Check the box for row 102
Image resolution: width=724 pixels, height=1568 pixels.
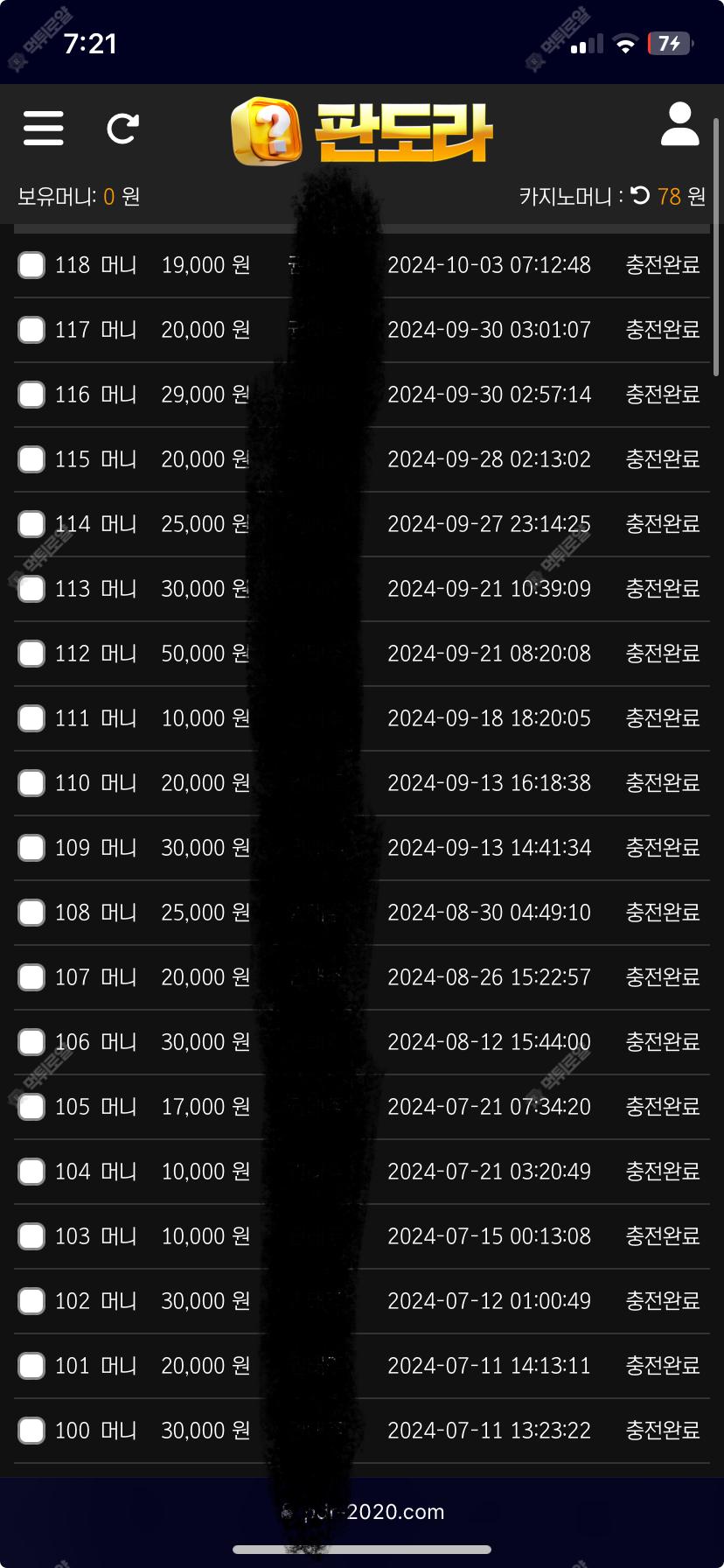coord(31,1301)
